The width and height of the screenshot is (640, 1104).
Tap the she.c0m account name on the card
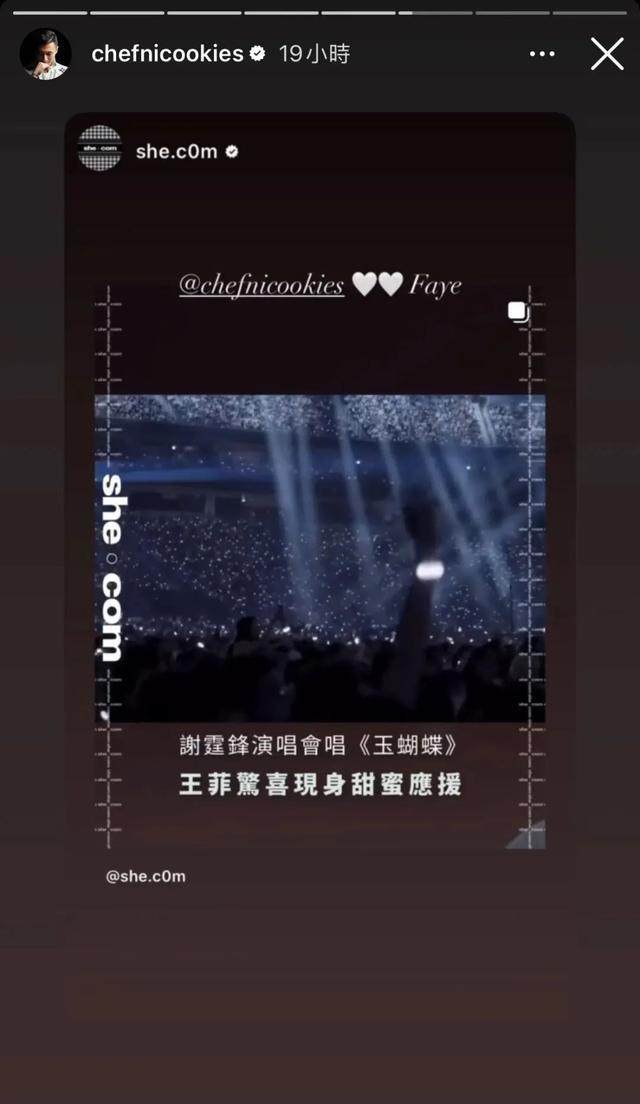(176, 152)
